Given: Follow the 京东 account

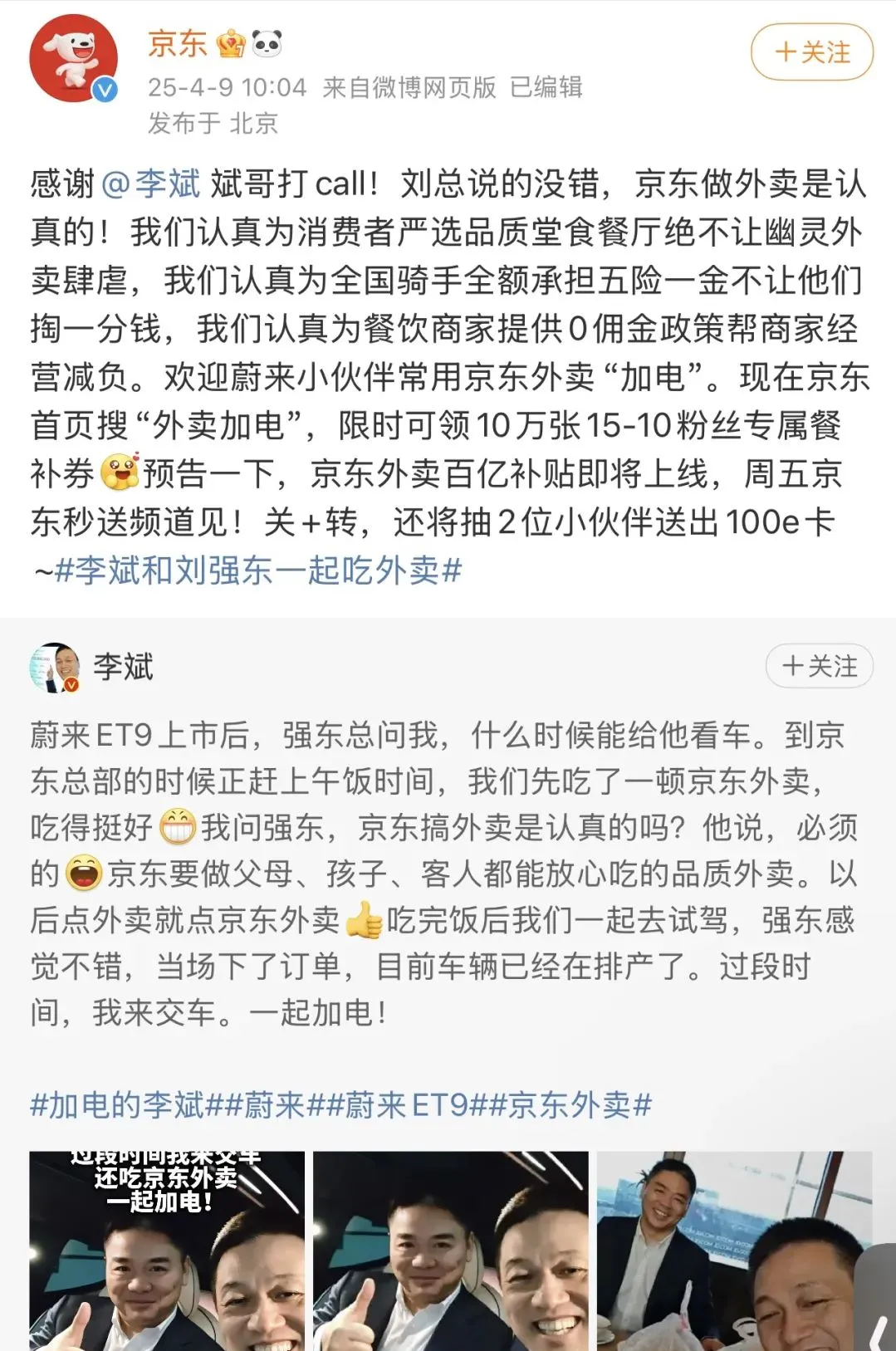Looking at the screenshot, I should (x=811, y=52).
